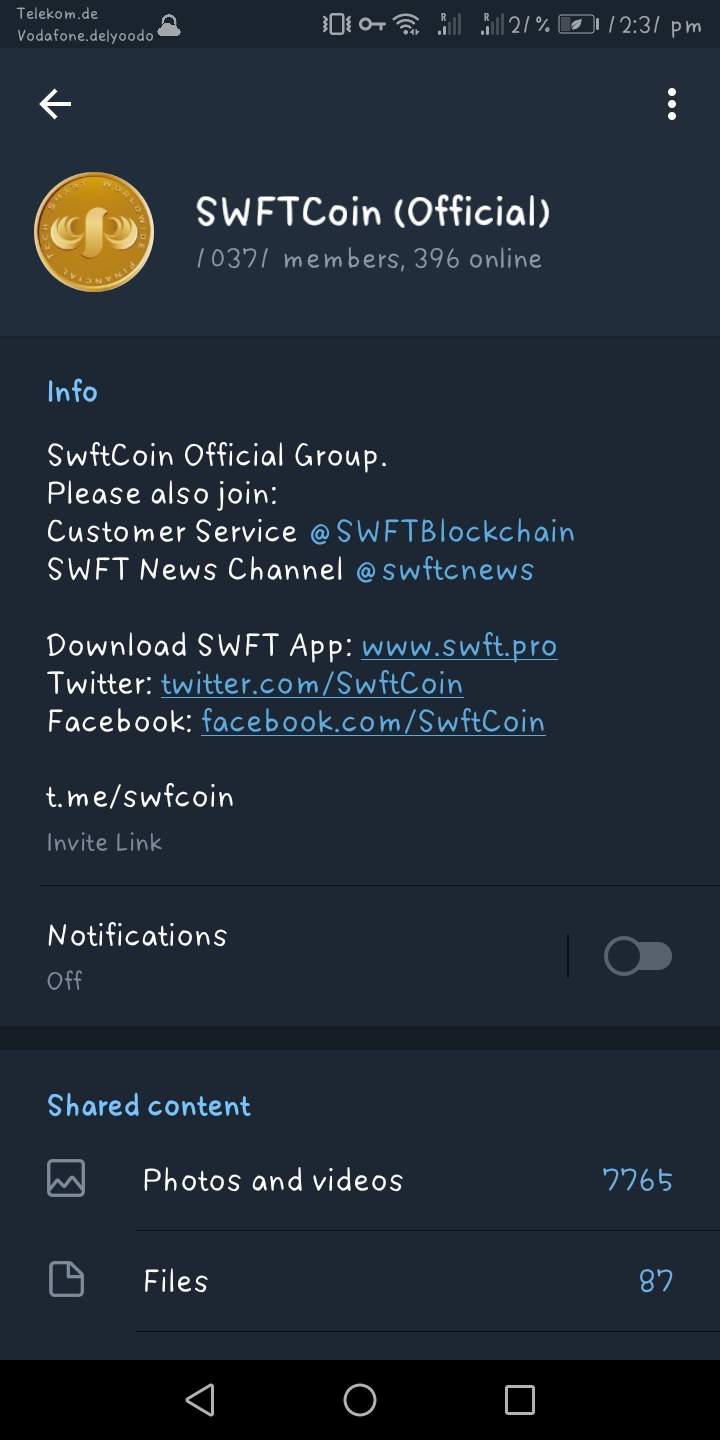Screen dimensions: 720x1440
Task: Open the three-dot overflow menu
Action: coord(671,104)
